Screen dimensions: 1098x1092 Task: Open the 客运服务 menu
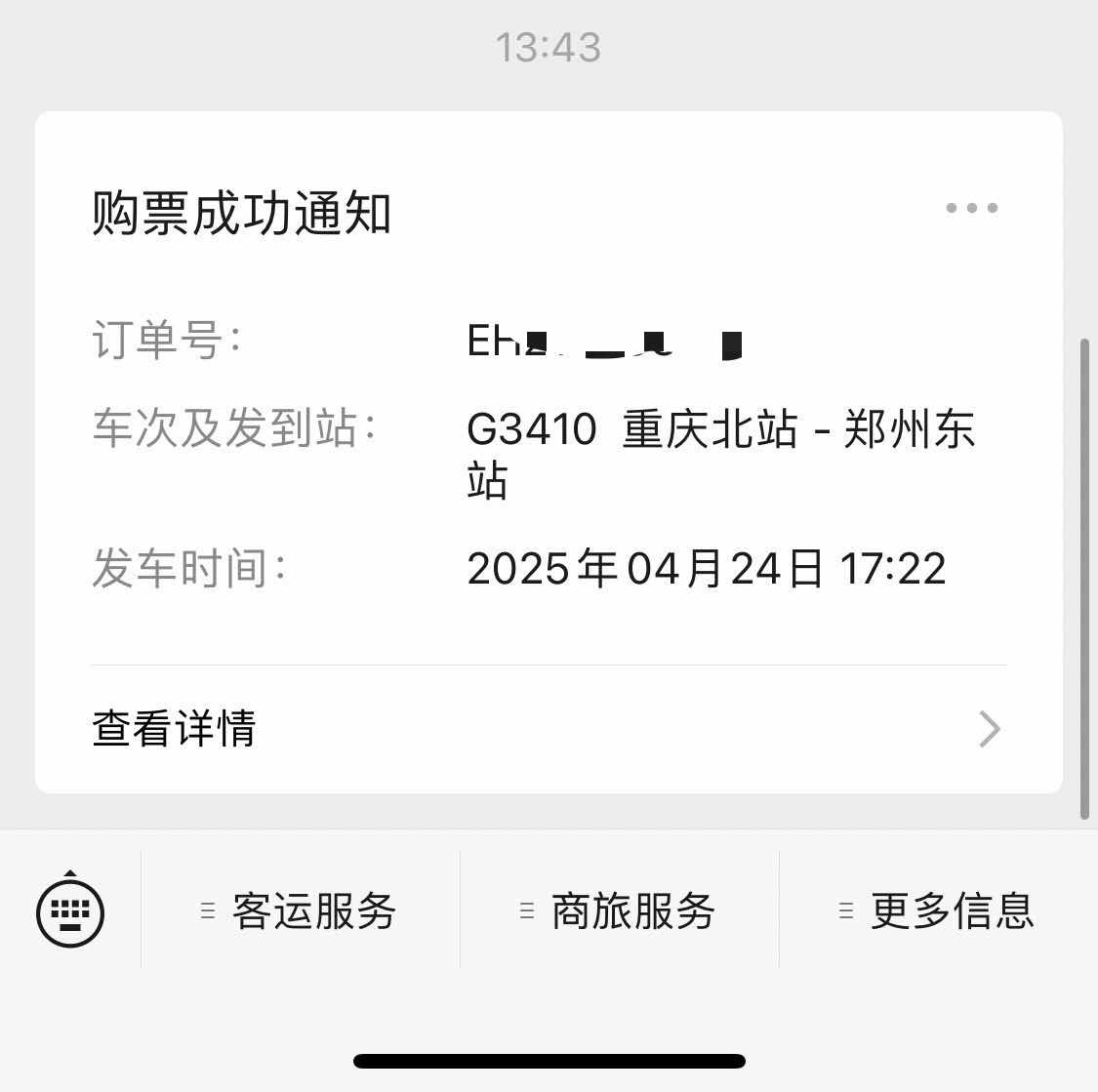coord(301,911)
